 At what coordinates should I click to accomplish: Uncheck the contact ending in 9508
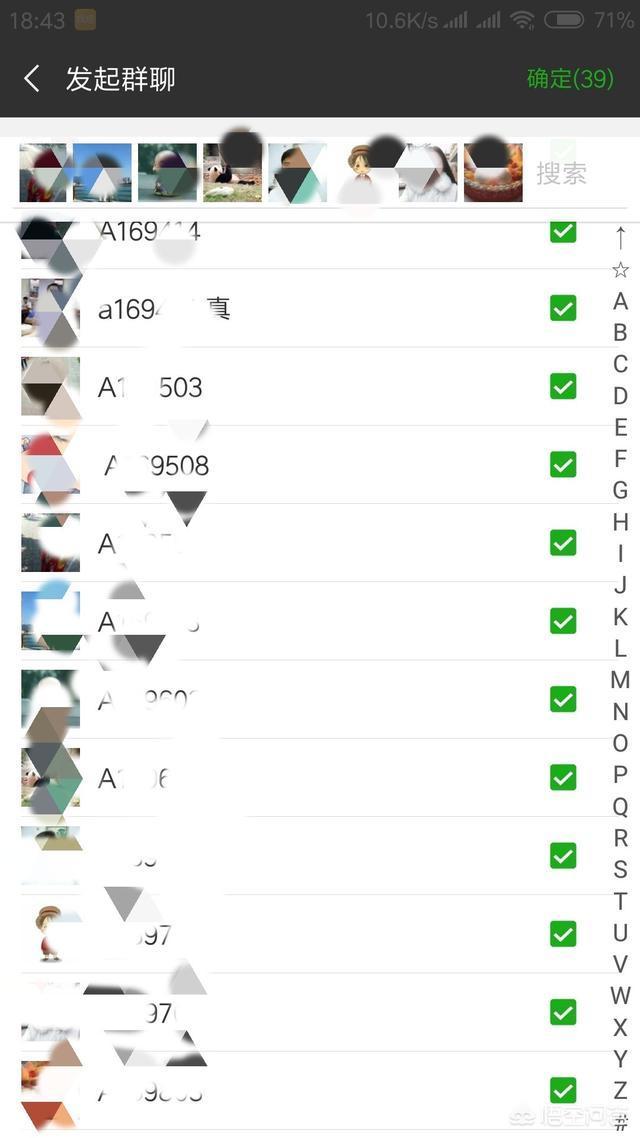563,464
